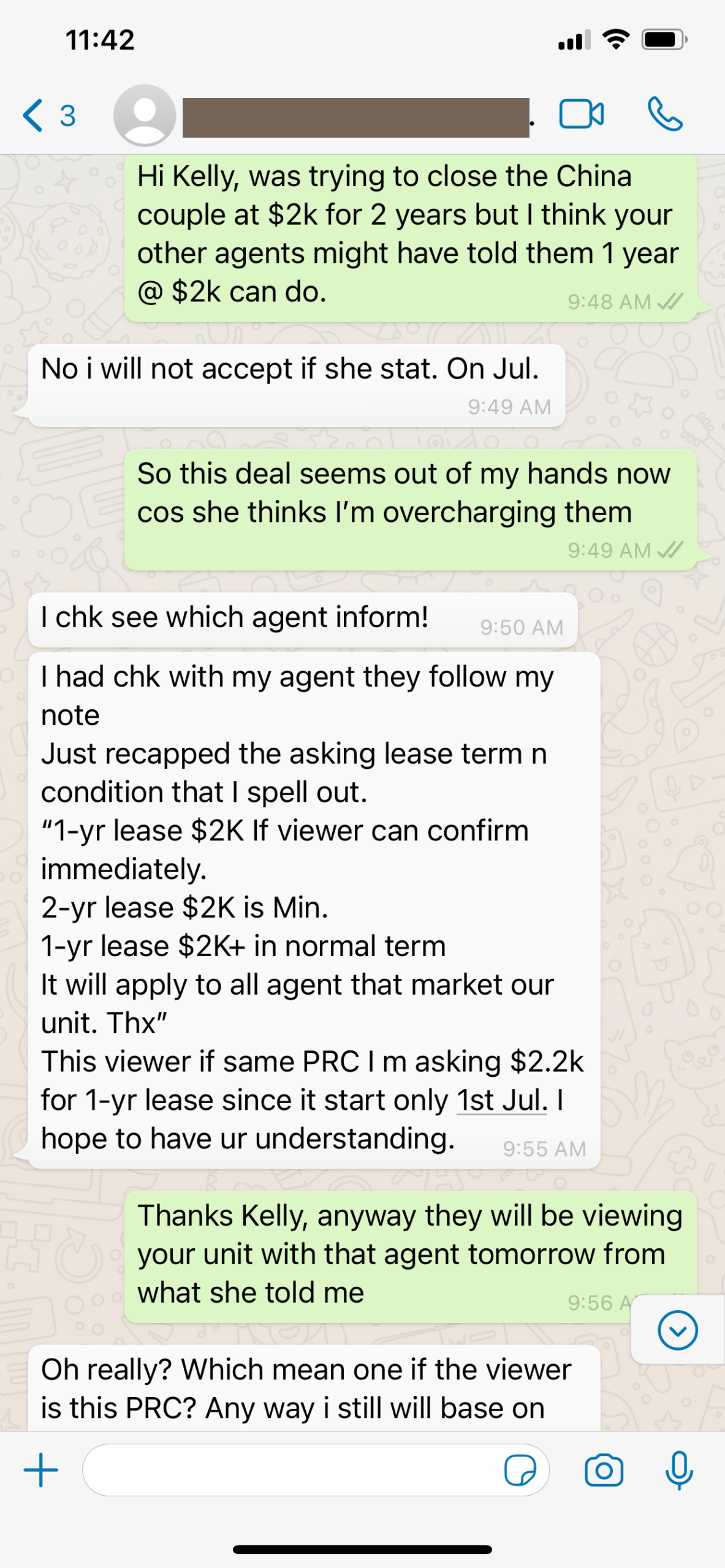This screenshot has width=725, height=1568.
Task: Open the camera to take a photo
Action: pos(604,1470)
